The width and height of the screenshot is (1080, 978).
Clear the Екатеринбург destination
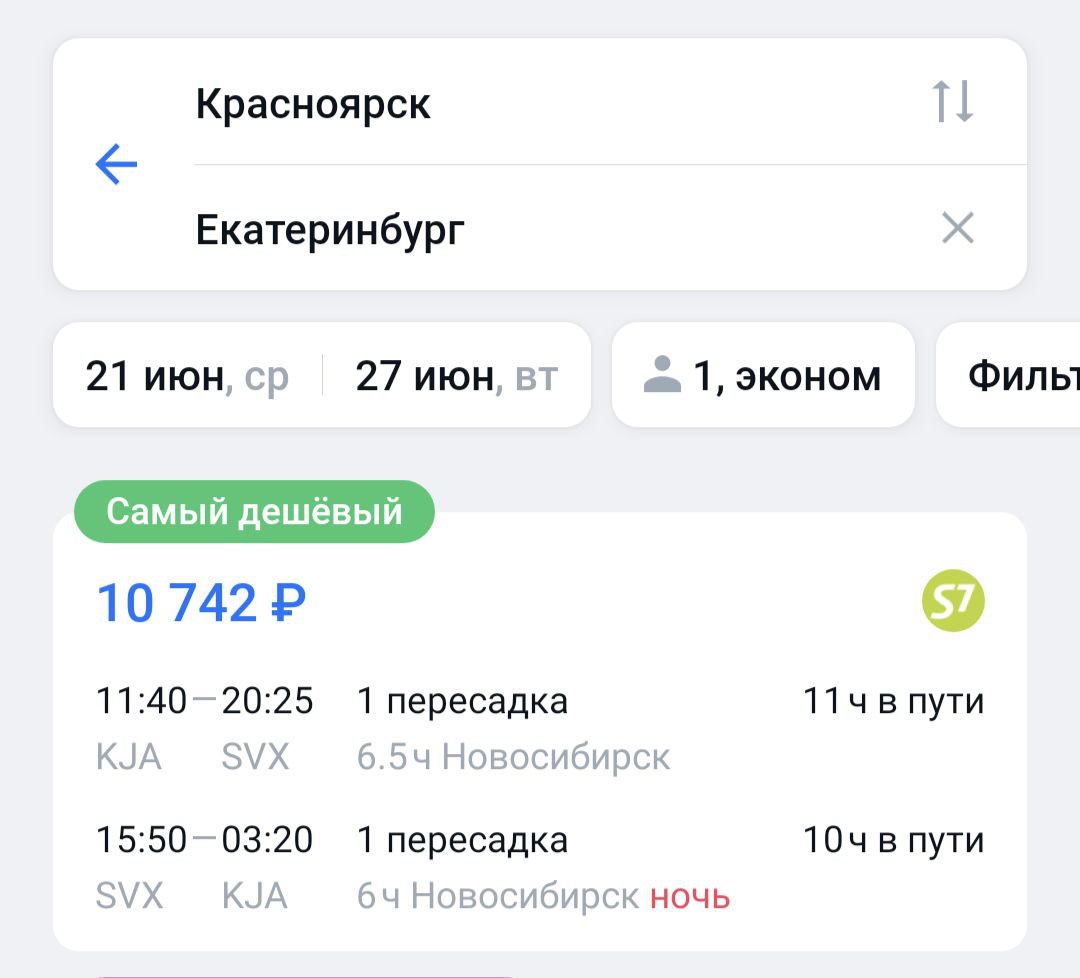coord(957,229)
